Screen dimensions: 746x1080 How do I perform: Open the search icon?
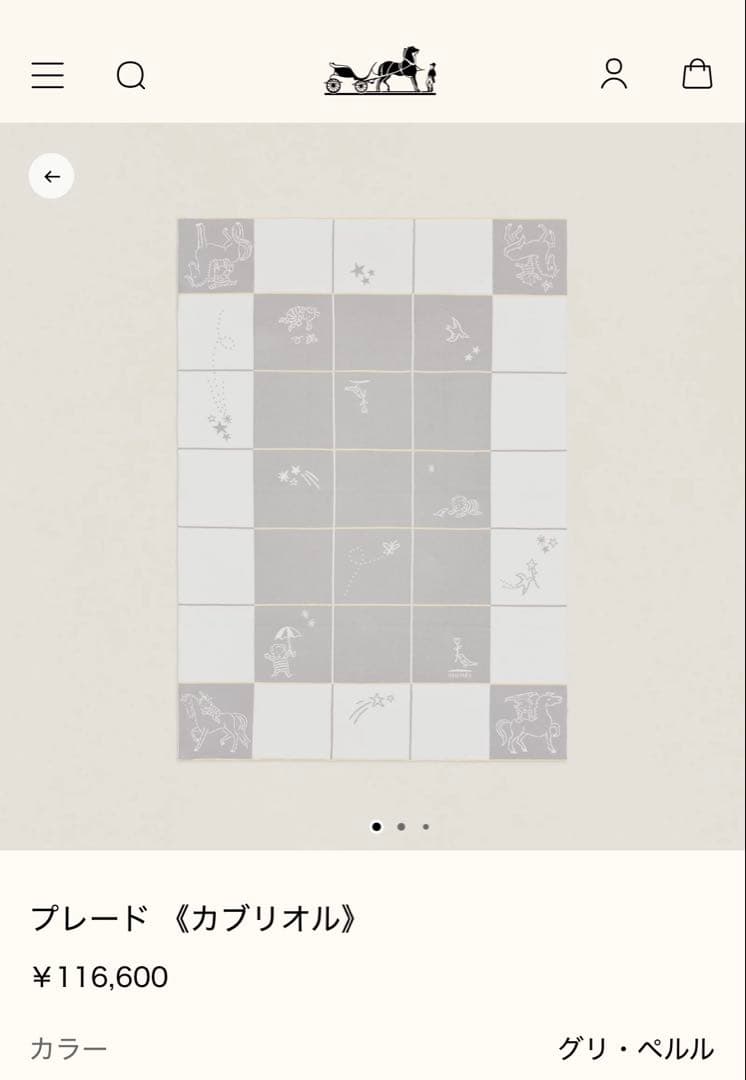pyautogui.click(x=131, y=76)
